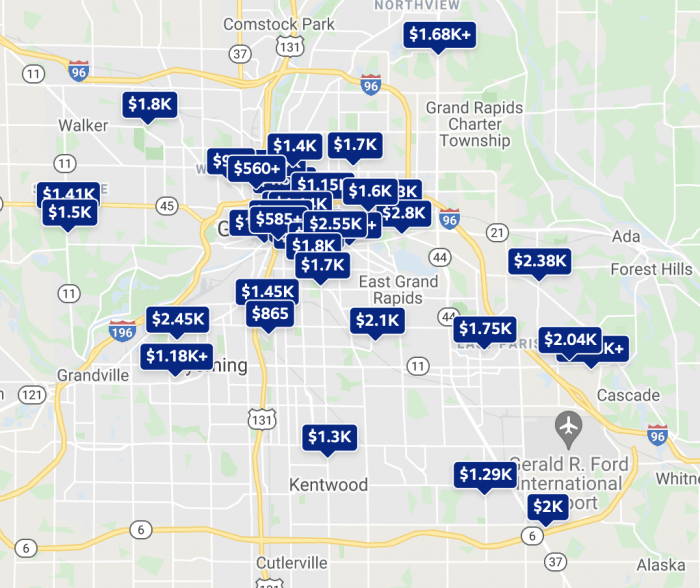
Task: Open the $2.38K price marker
Action: (x=540, y=261)
